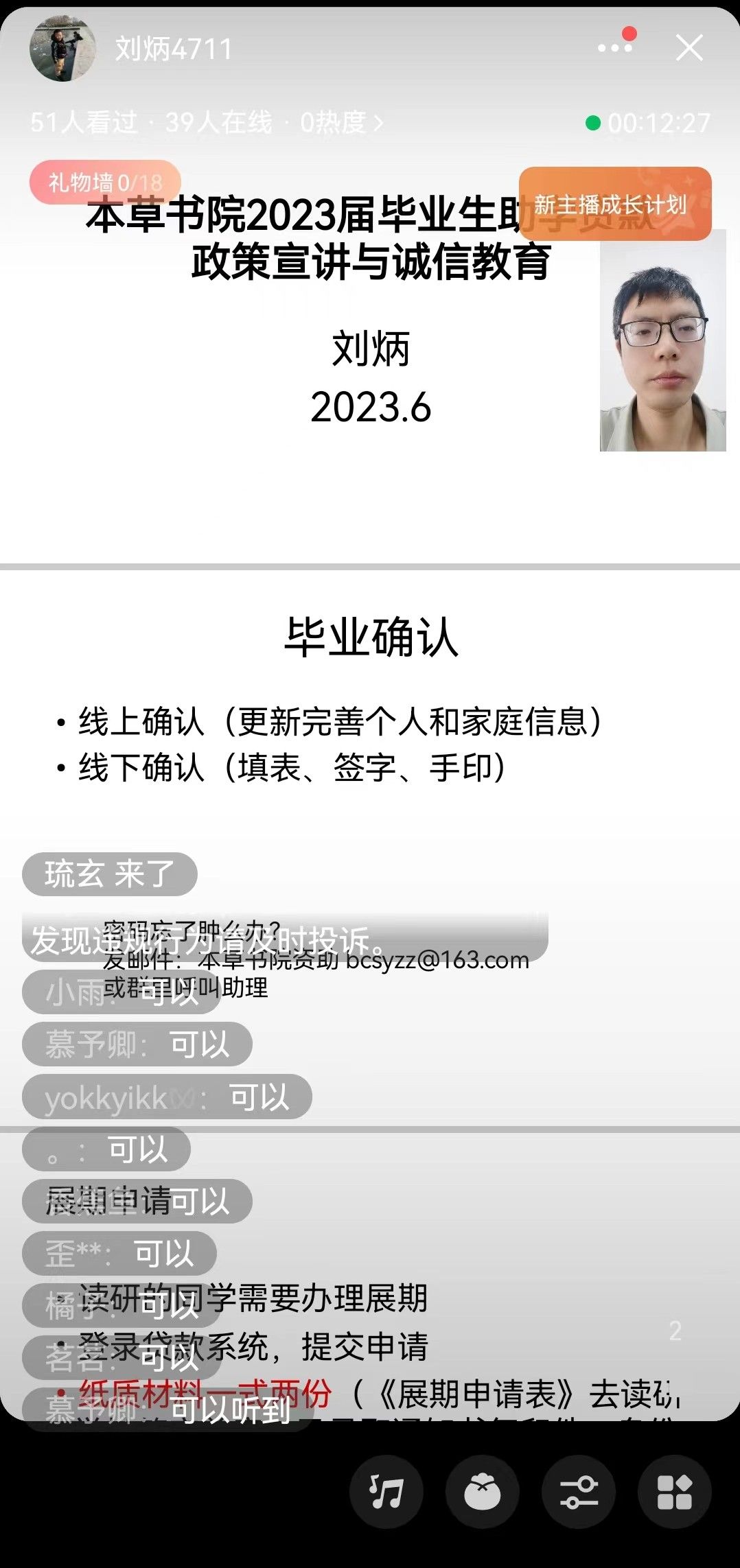The height and width of the screenshot is (1568, 740).
Task: Open the 礼物墙 gift wall
Action: 105,182
